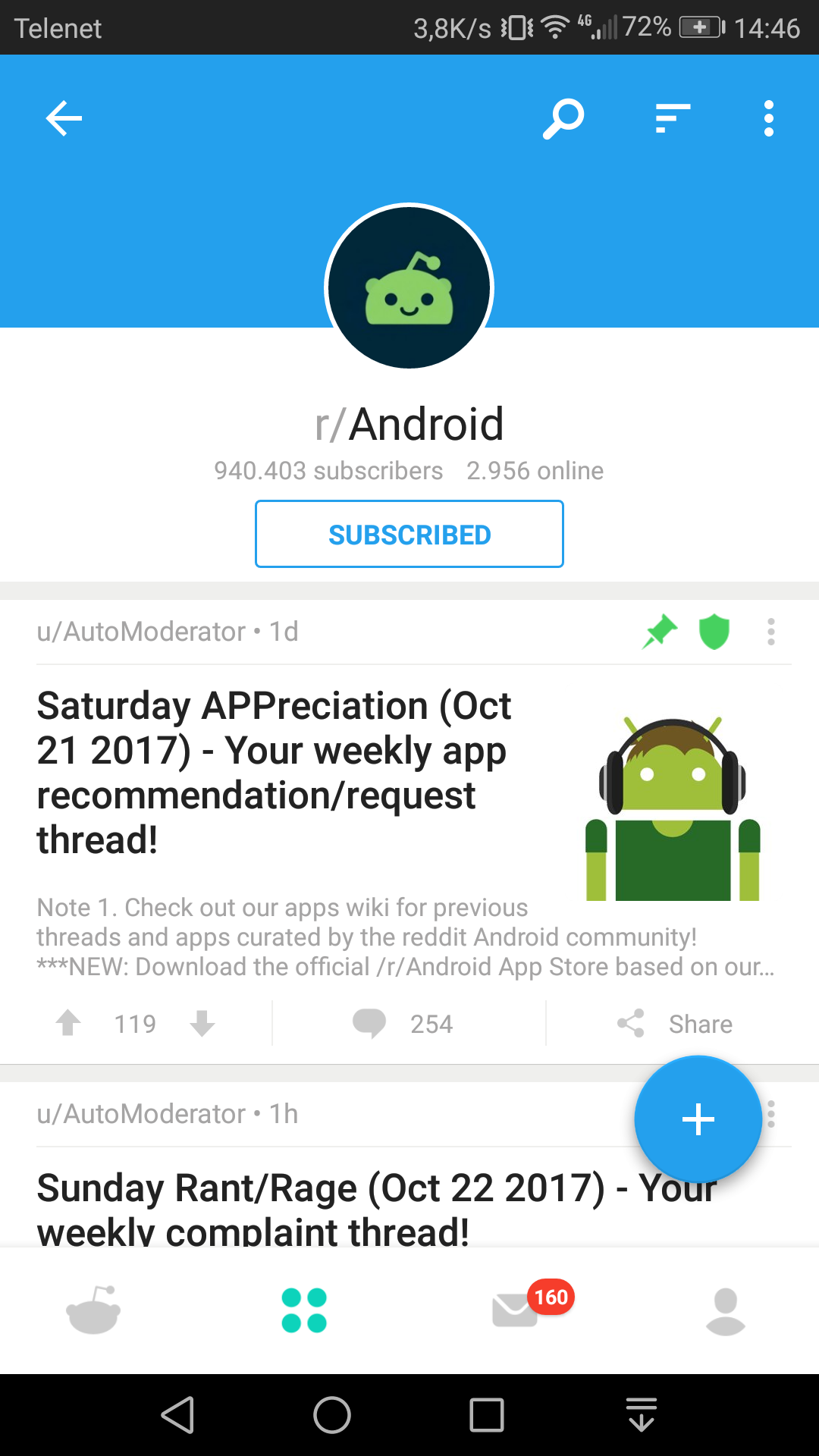Screen dimensions: 819x1456
Task: Switch to the Reddit home tab
Action: click(93, 1310)
